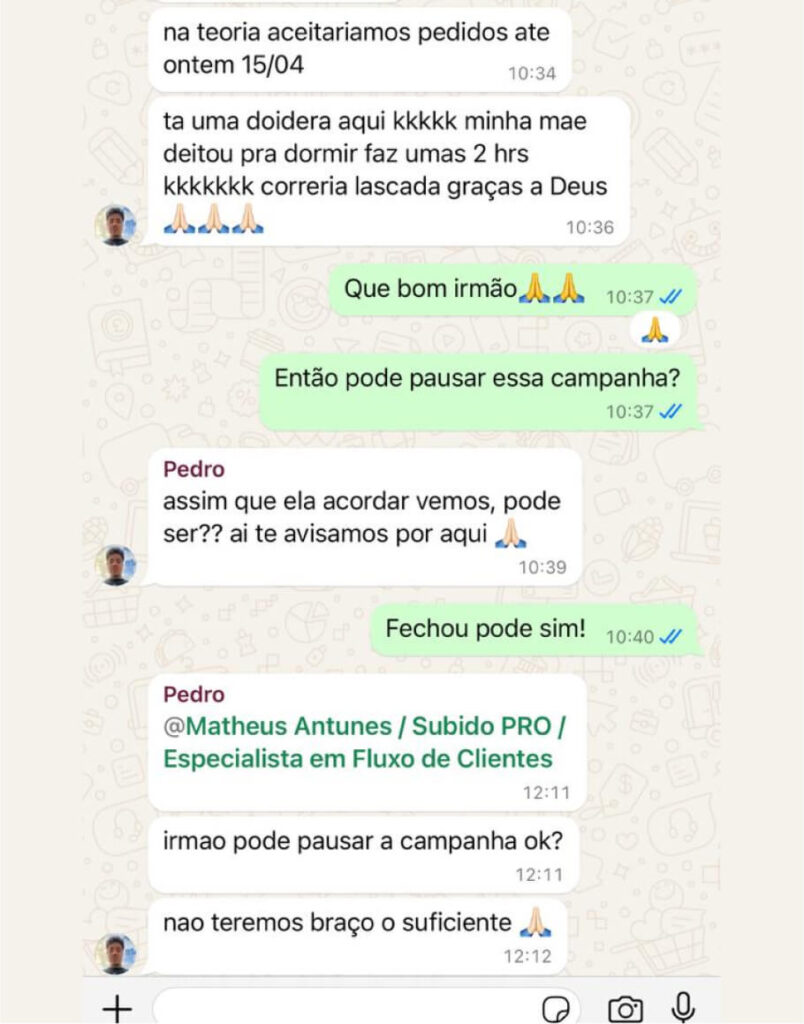Open the attachment plus menu
The width and height of the screenshot is (804, 1024).
117,1007
